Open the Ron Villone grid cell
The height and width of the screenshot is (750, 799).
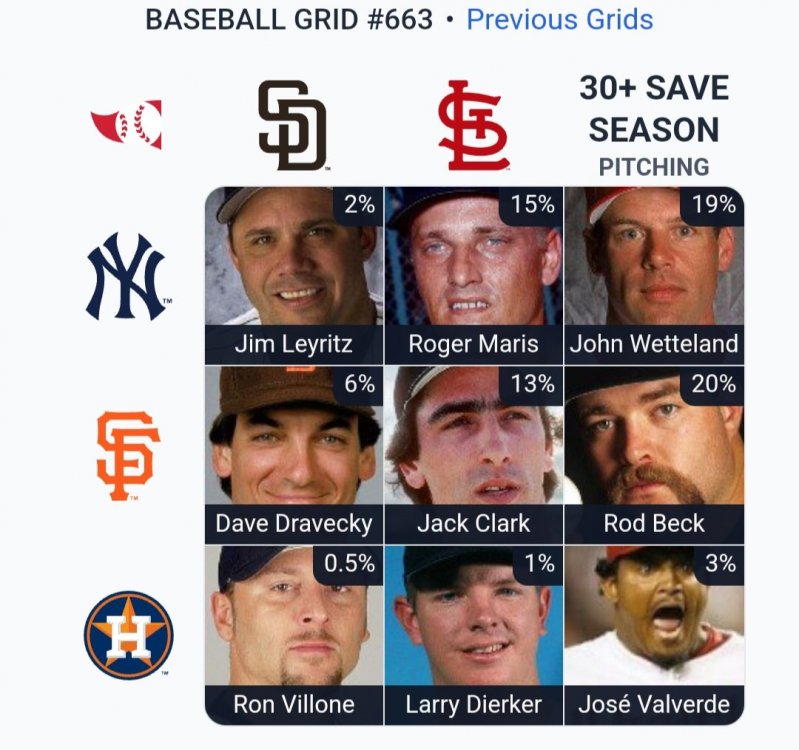point(294,634)
